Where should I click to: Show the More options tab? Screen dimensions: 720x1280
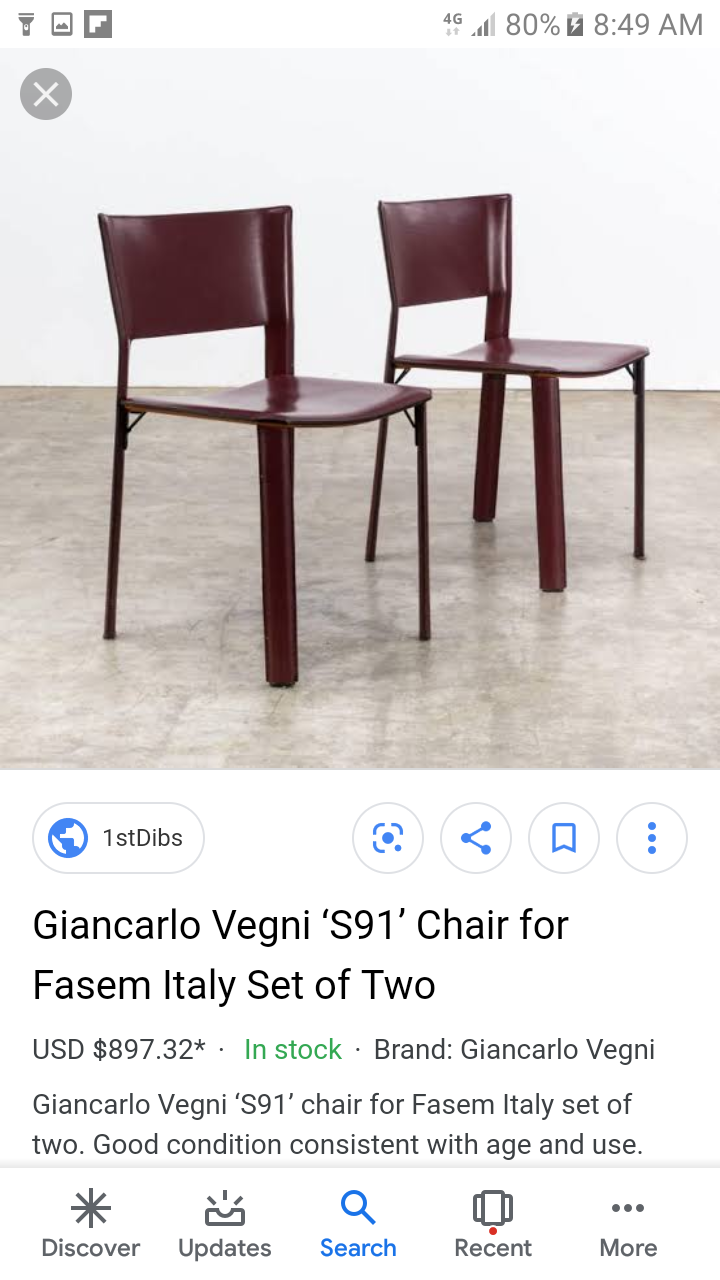click(x=628, y=1225)
